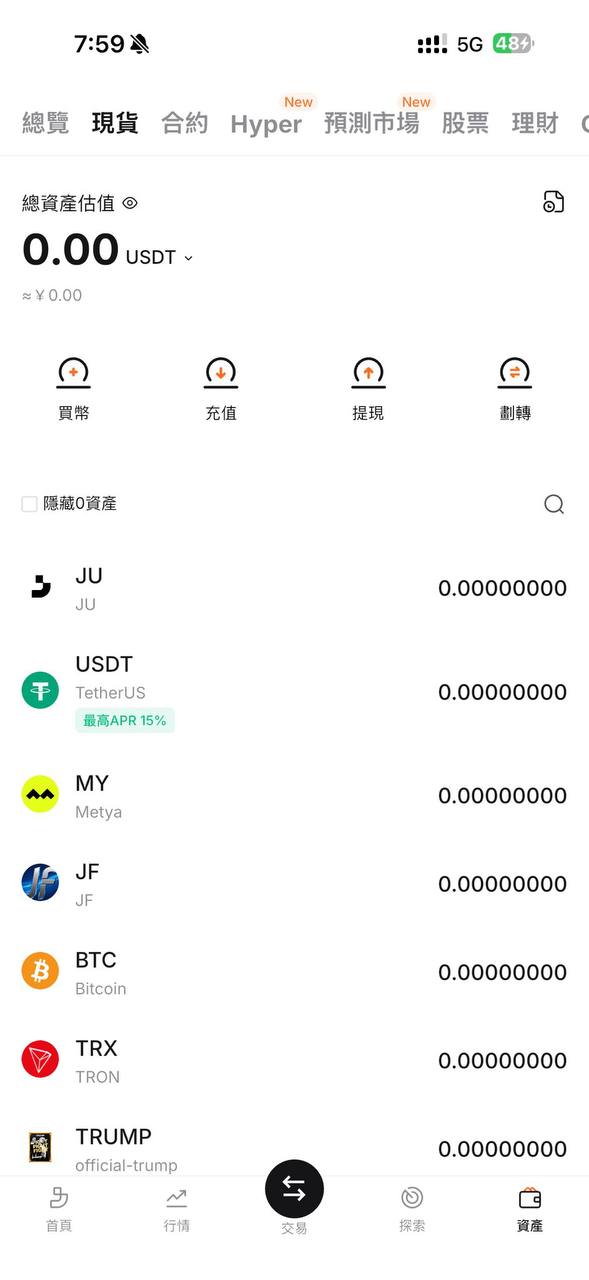The height and width of the screenshot is (1280, 589).
Task: Tap the center 交易 trade button
Action: pos(294,1189)
